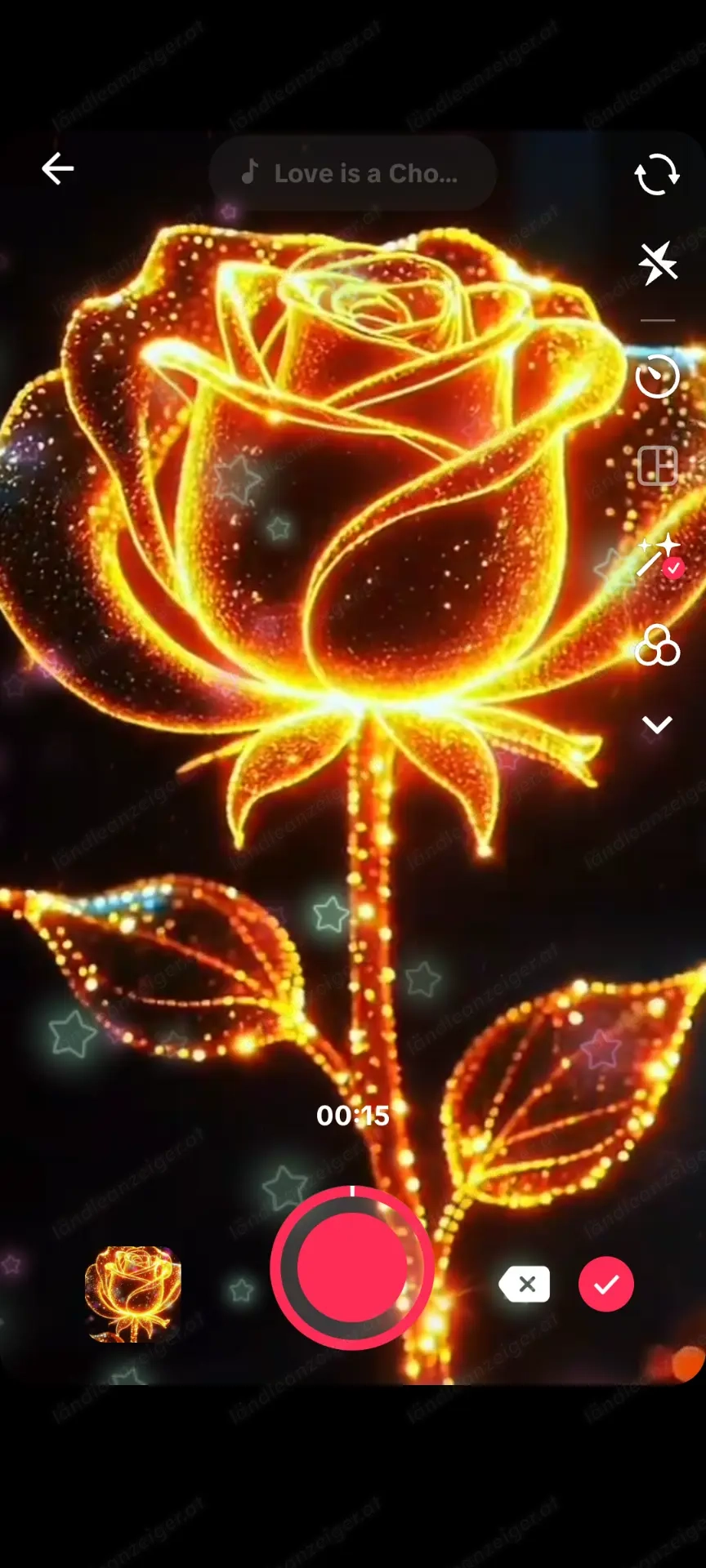Screen dimensions: 706x1568
Task: Open the timer options
Action: click(657, 376)
